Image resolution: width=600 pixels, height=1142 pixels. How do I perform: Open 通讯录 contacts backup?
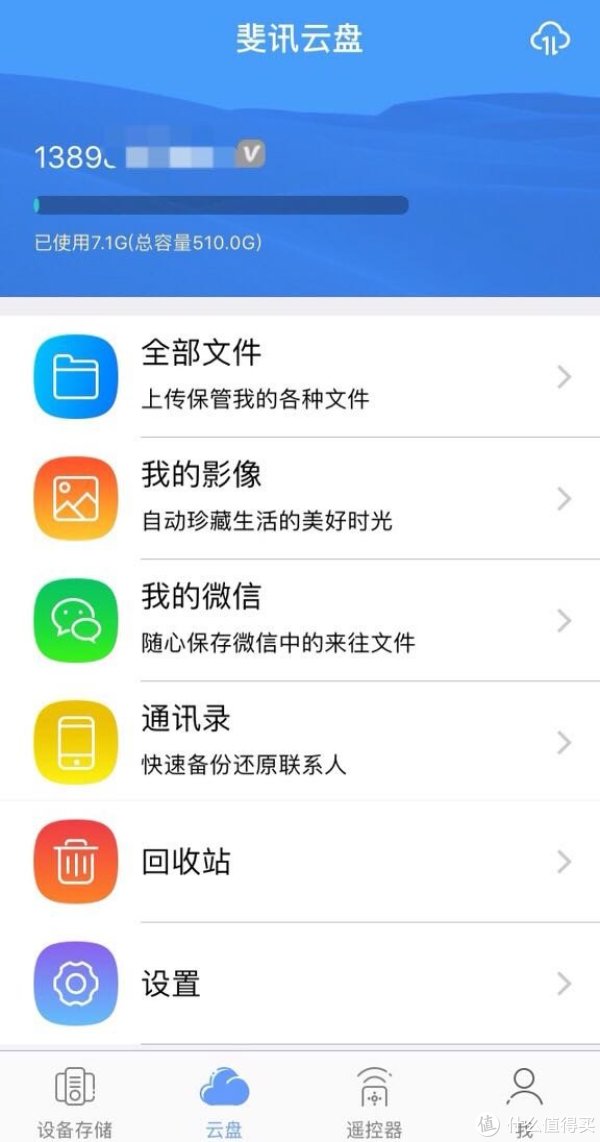tap(300, 742)
